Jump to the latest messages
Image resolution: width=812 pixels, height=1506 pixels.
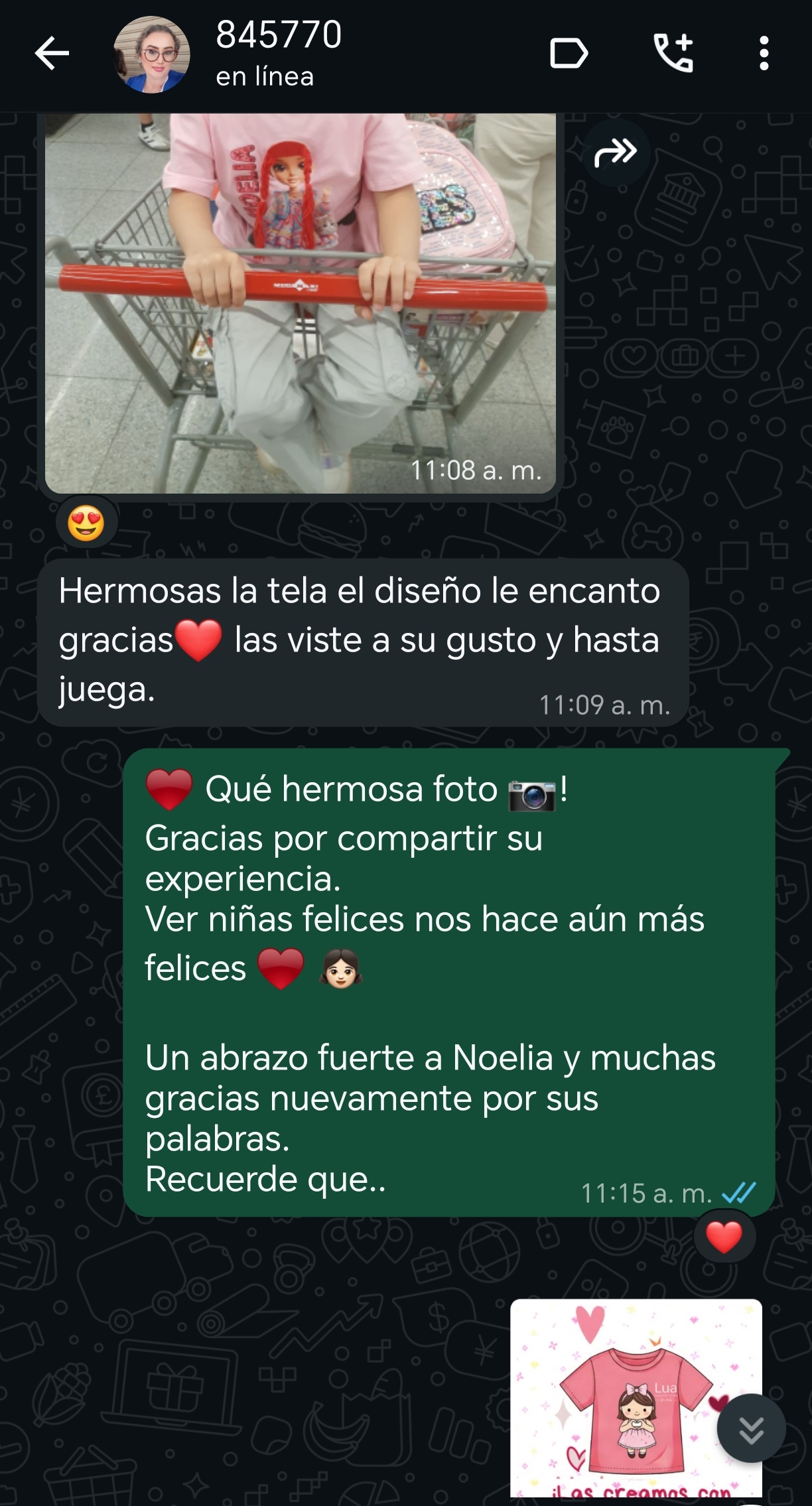pos(751,1429)
